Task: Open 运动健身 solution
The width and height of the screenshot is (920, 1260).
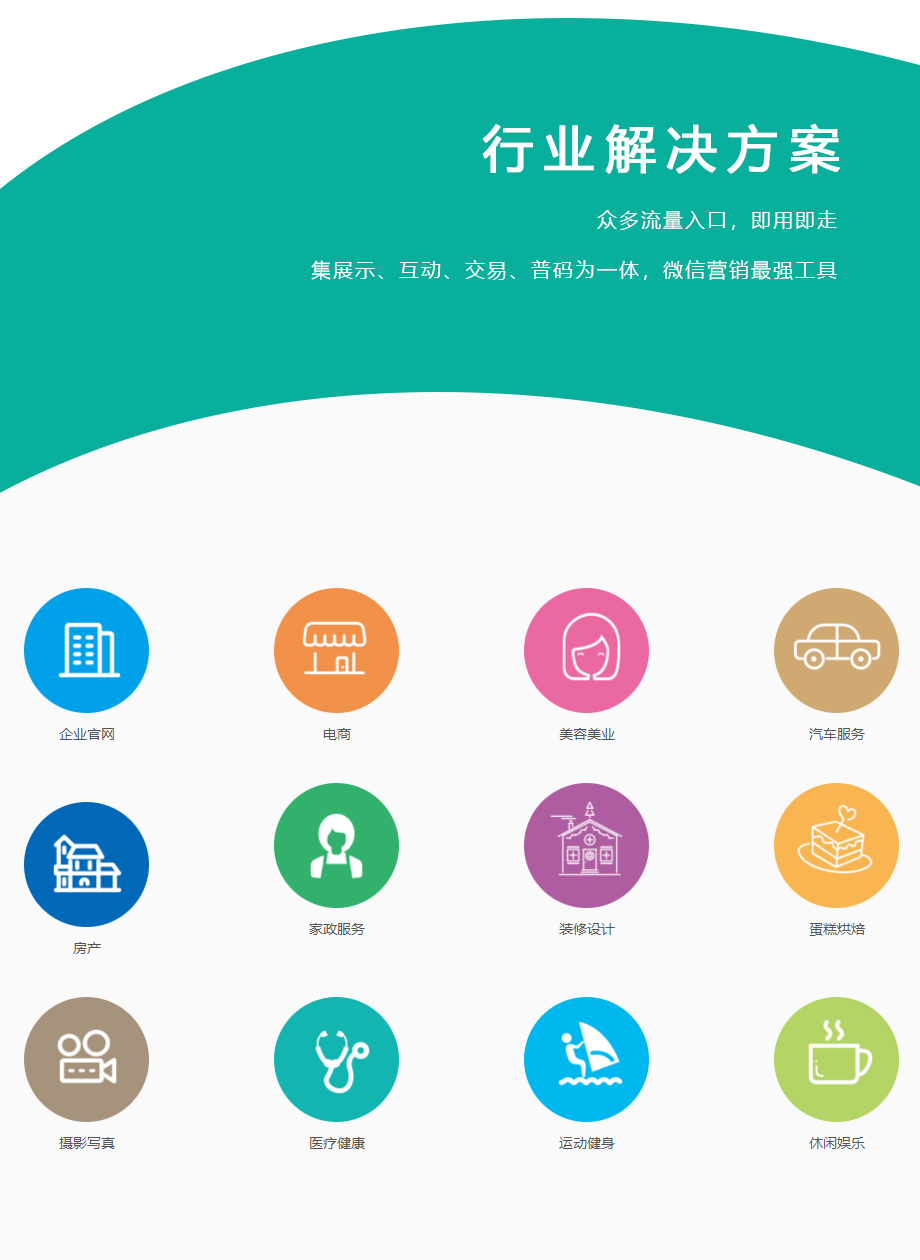Action: pos(586,1059)
